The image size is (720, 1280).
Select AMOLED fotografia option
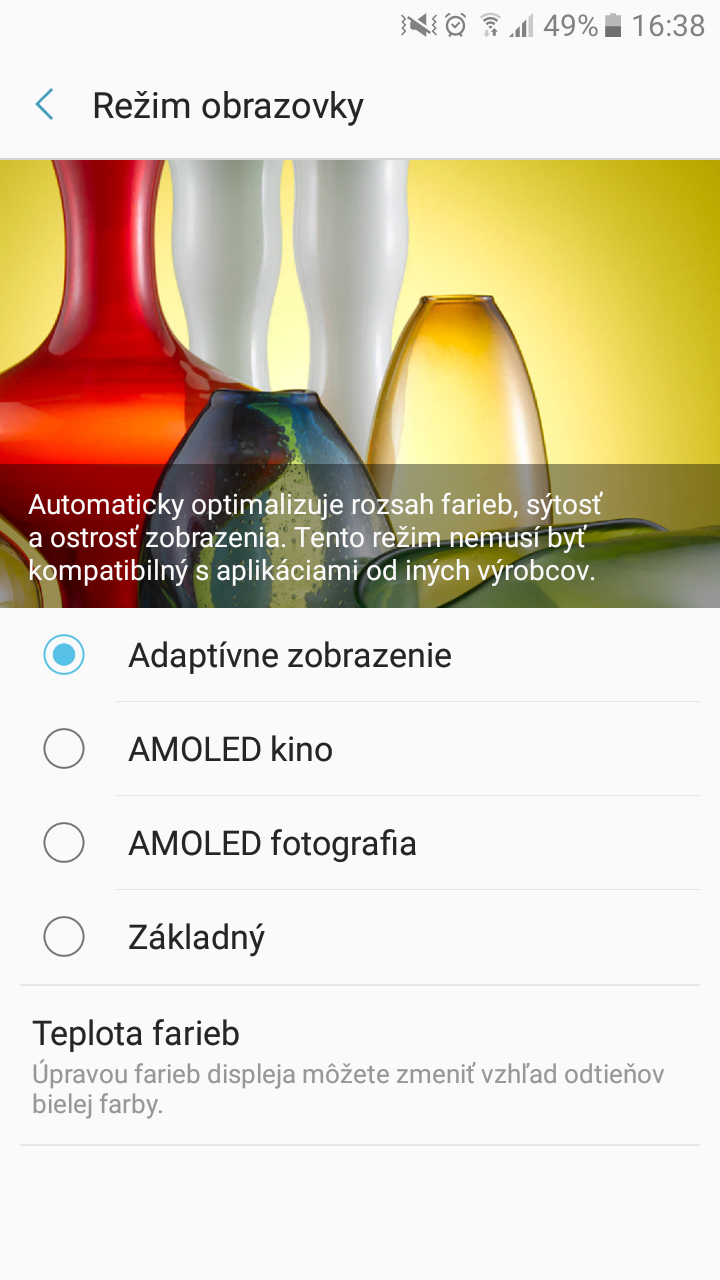pos(360,843)
